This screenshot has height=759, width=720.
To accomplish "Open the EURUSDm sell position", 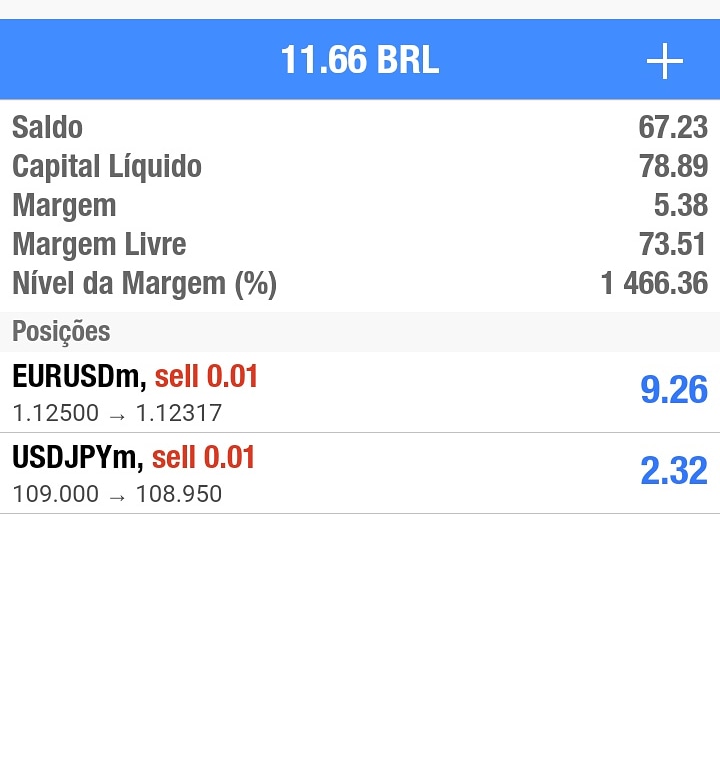I will pos(360,392).
